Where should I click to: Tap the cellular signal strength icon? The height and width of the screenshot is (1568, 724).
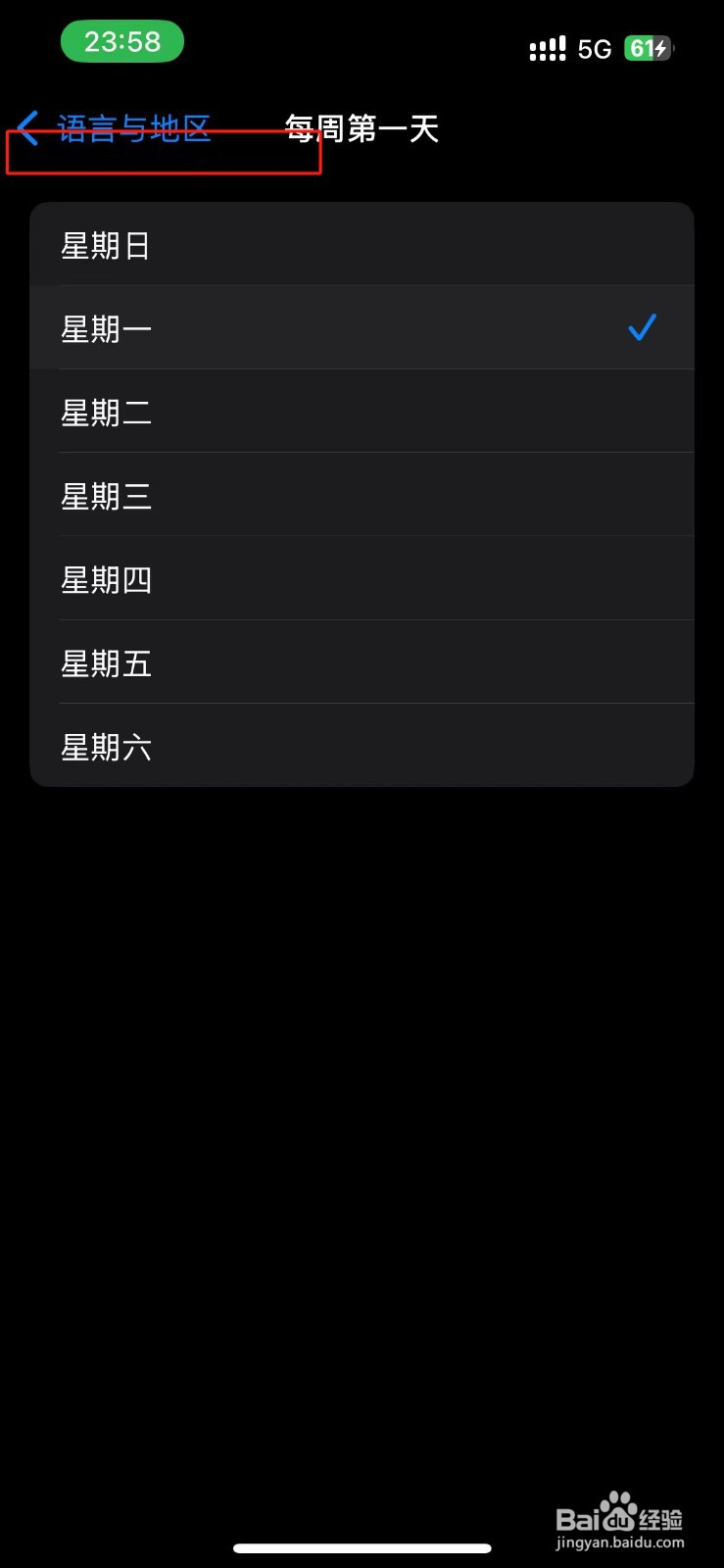tap(548, 48)
